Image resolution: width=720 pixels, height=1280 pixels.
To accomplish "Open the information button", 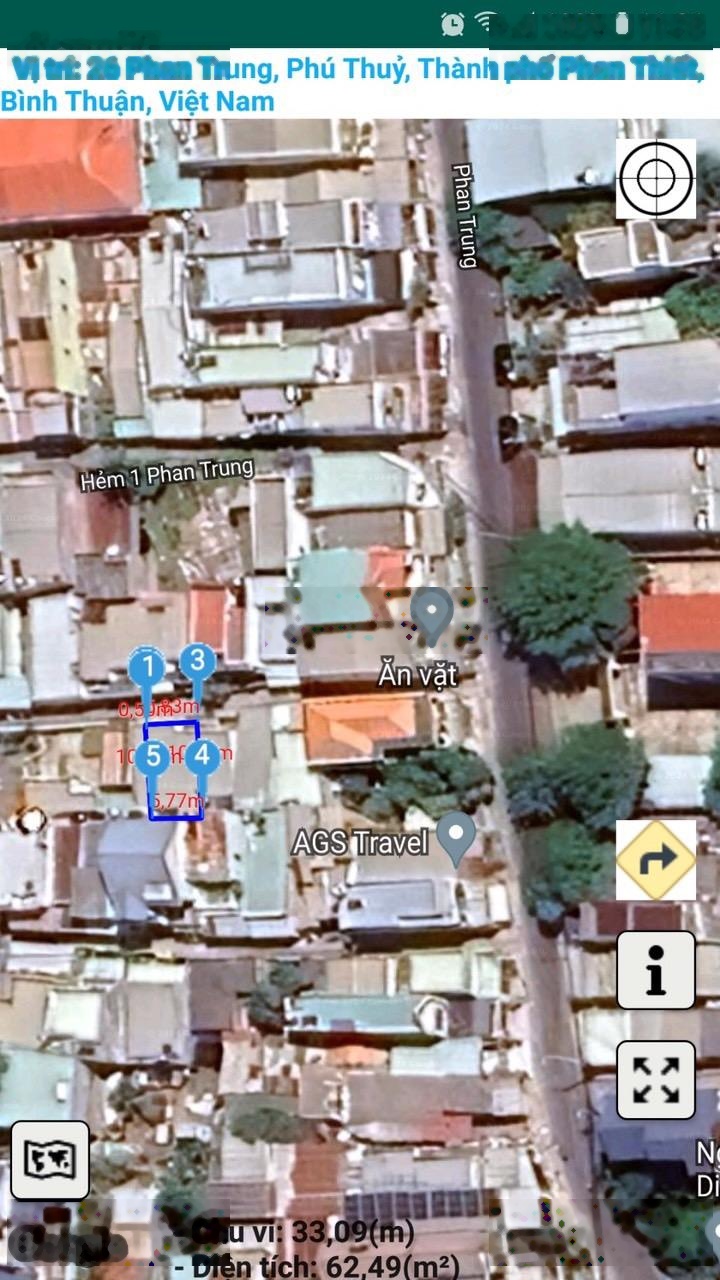I will [x=655, y=970].
